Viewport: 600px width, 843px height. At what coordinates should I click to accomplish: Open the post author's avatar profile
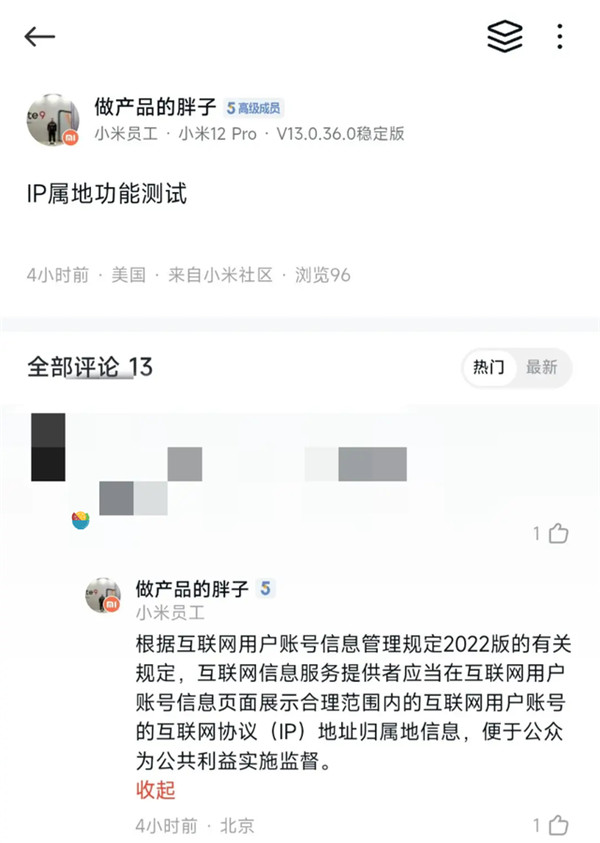click(52, 121)
